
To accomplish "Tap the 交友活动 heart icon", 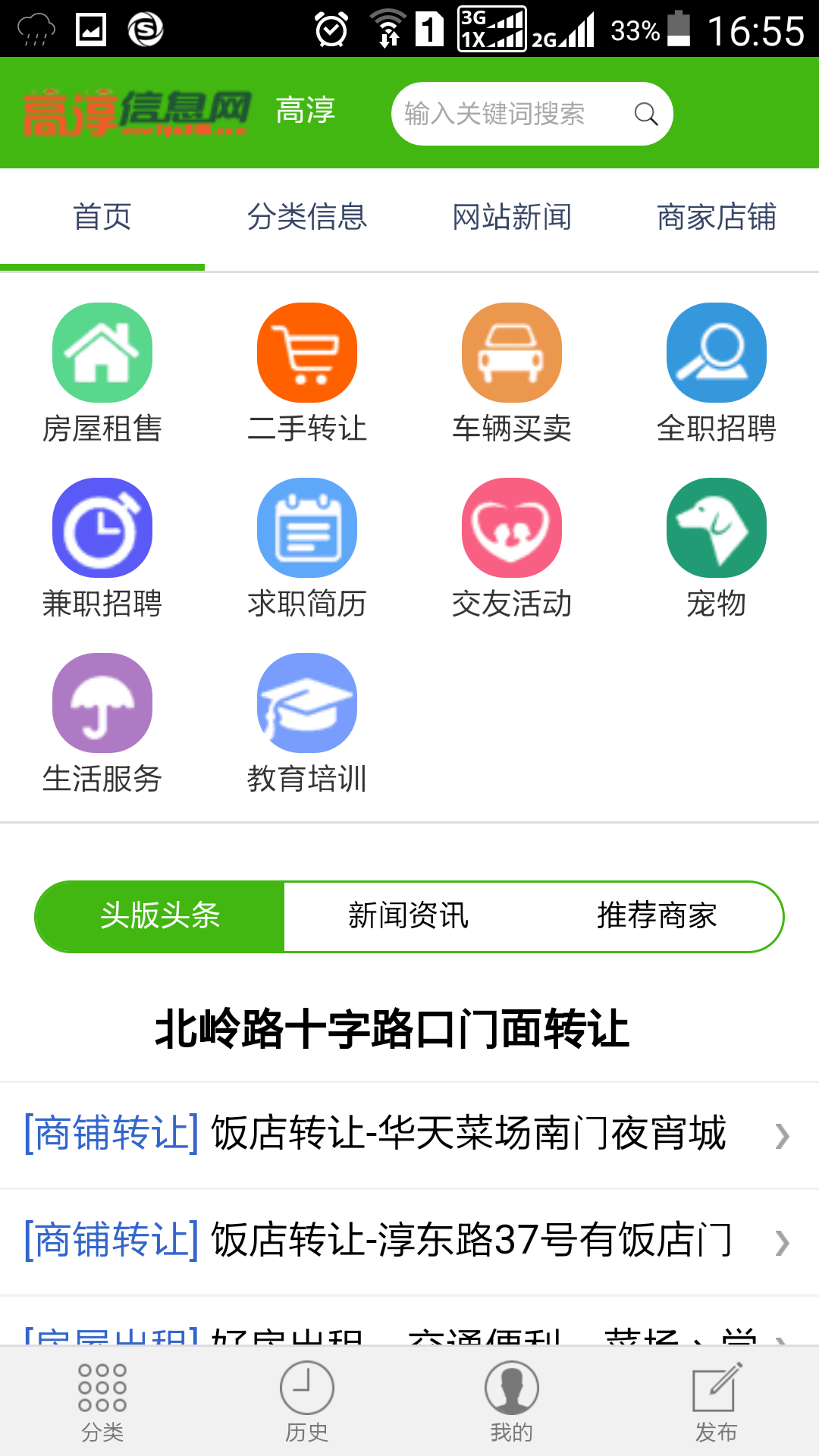I will tap(512, 529).
